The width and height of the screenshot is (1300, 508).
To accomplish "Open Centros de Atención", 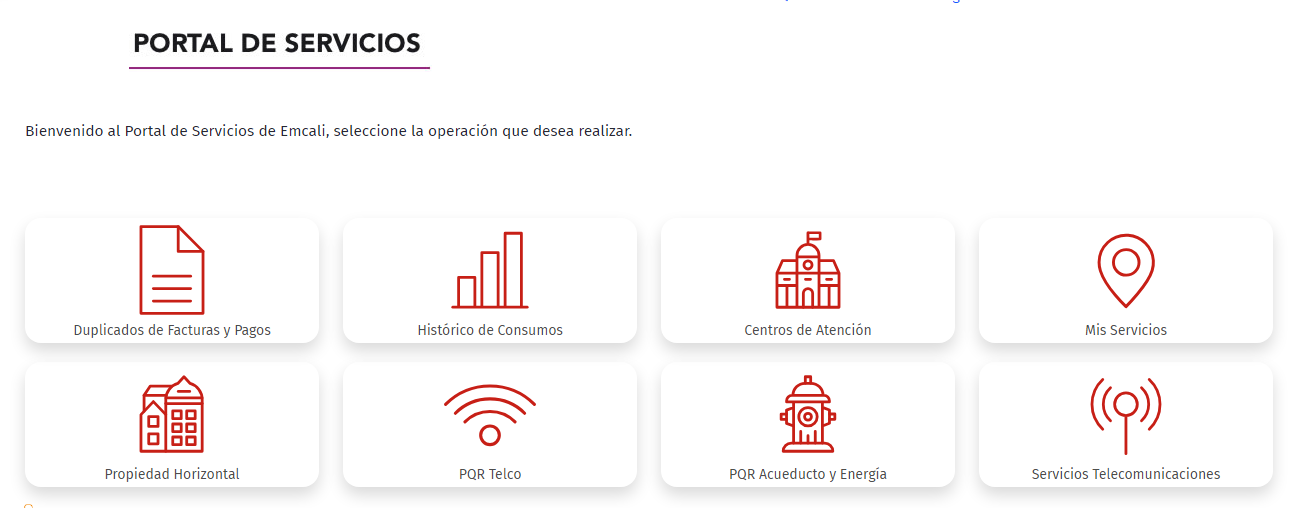I will [808, 281].
